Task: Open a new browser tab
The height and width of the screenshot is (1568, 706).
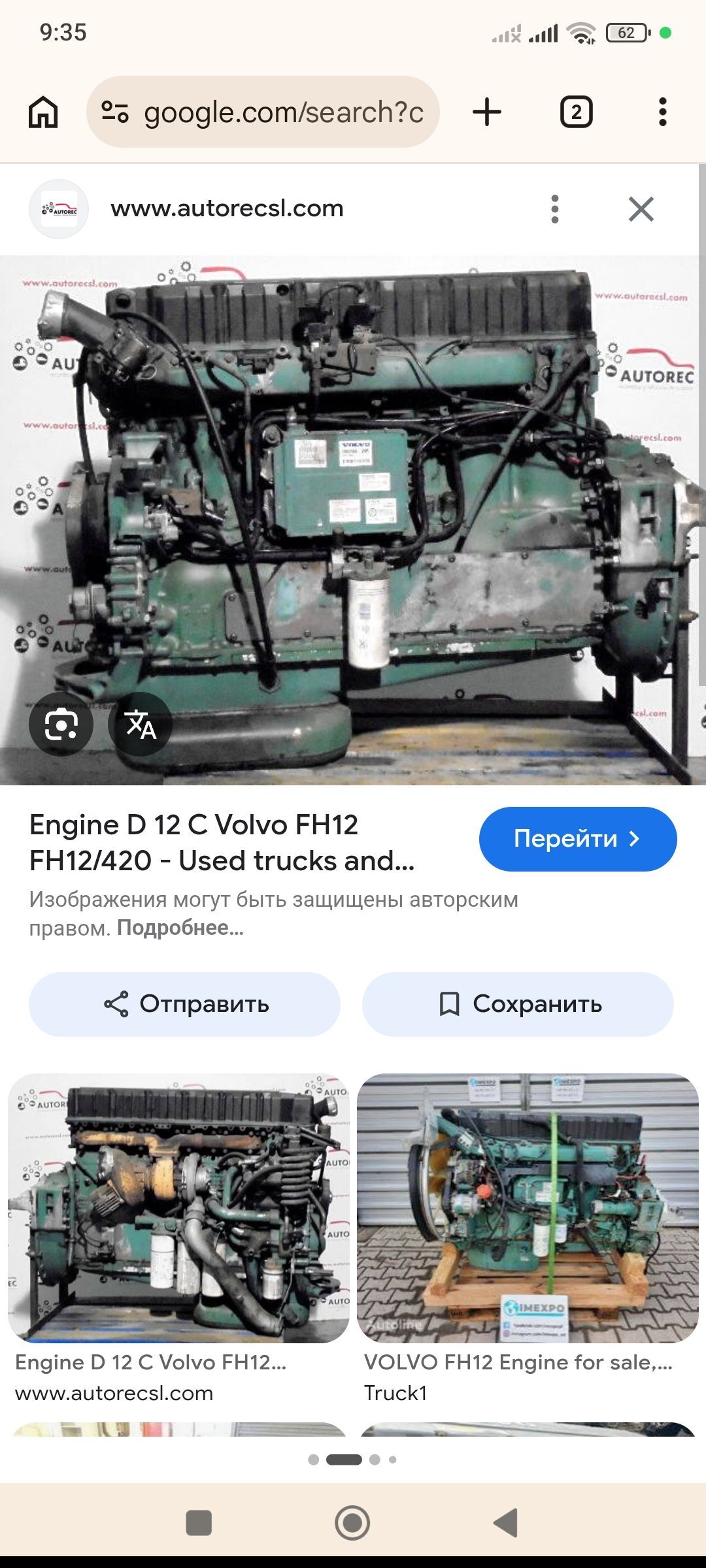Action: 487,112
